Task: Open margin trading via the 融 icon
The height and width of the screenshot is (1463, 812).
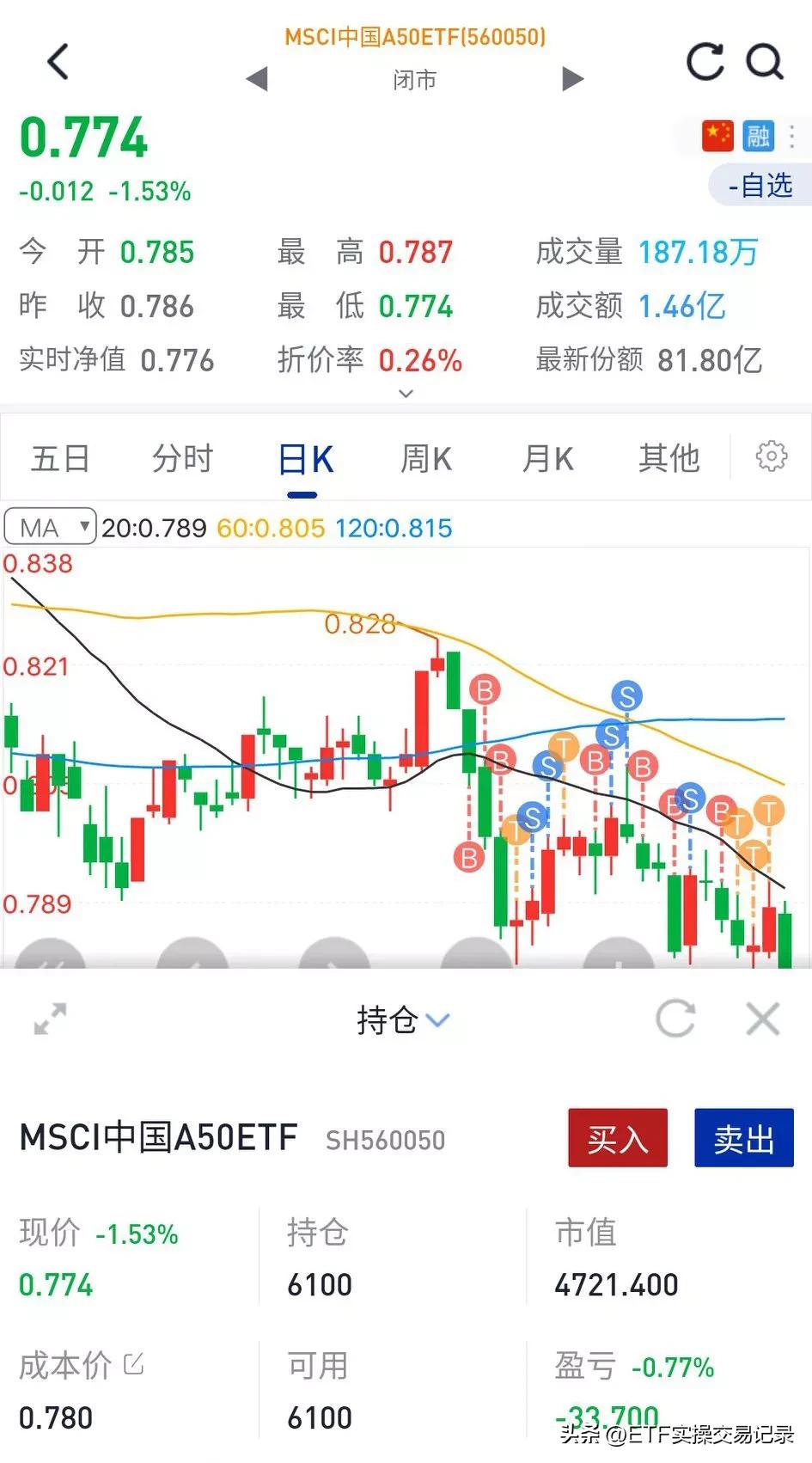Action: [757, 136]
